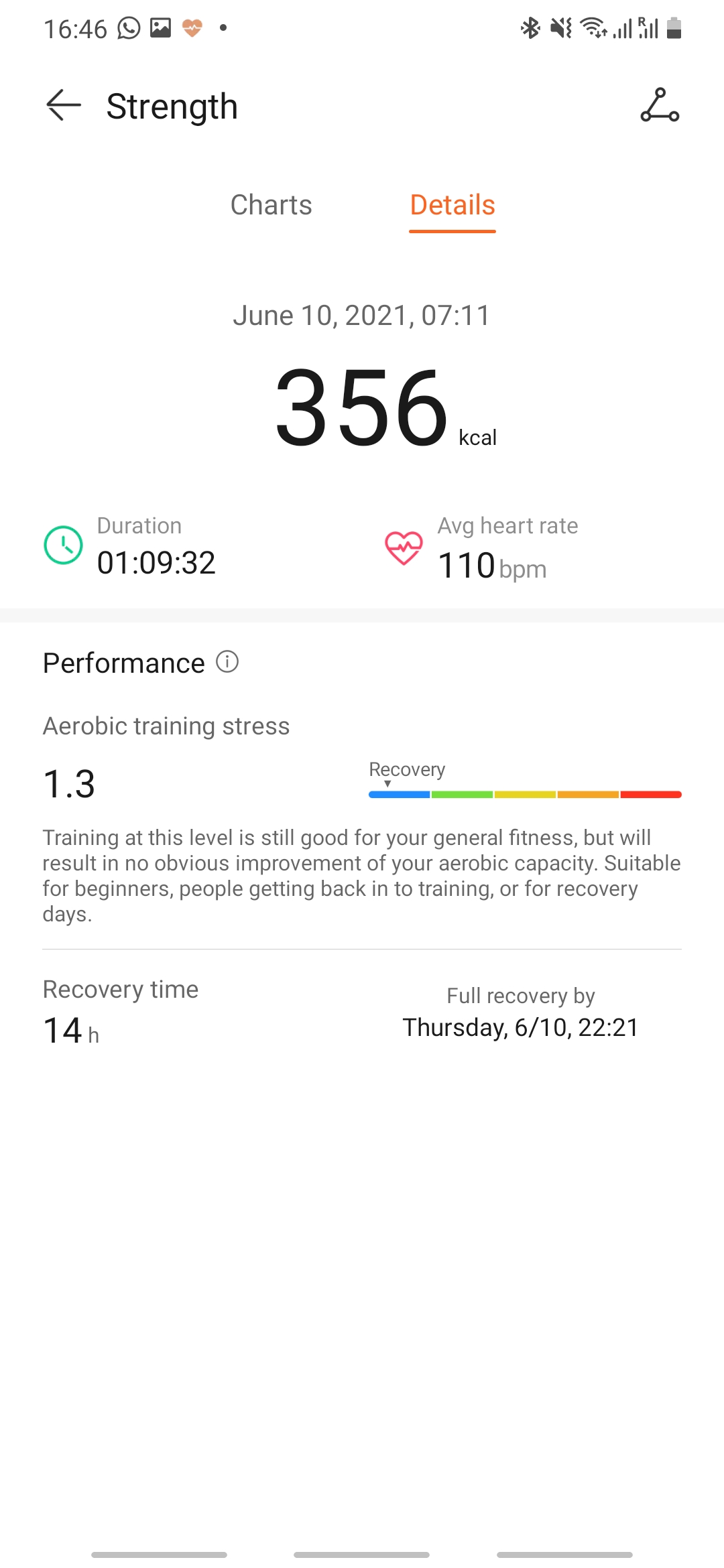This screenshot has height=1568, width=724.
Task: Switch to the Charts tab
Action: click(271, 205)
